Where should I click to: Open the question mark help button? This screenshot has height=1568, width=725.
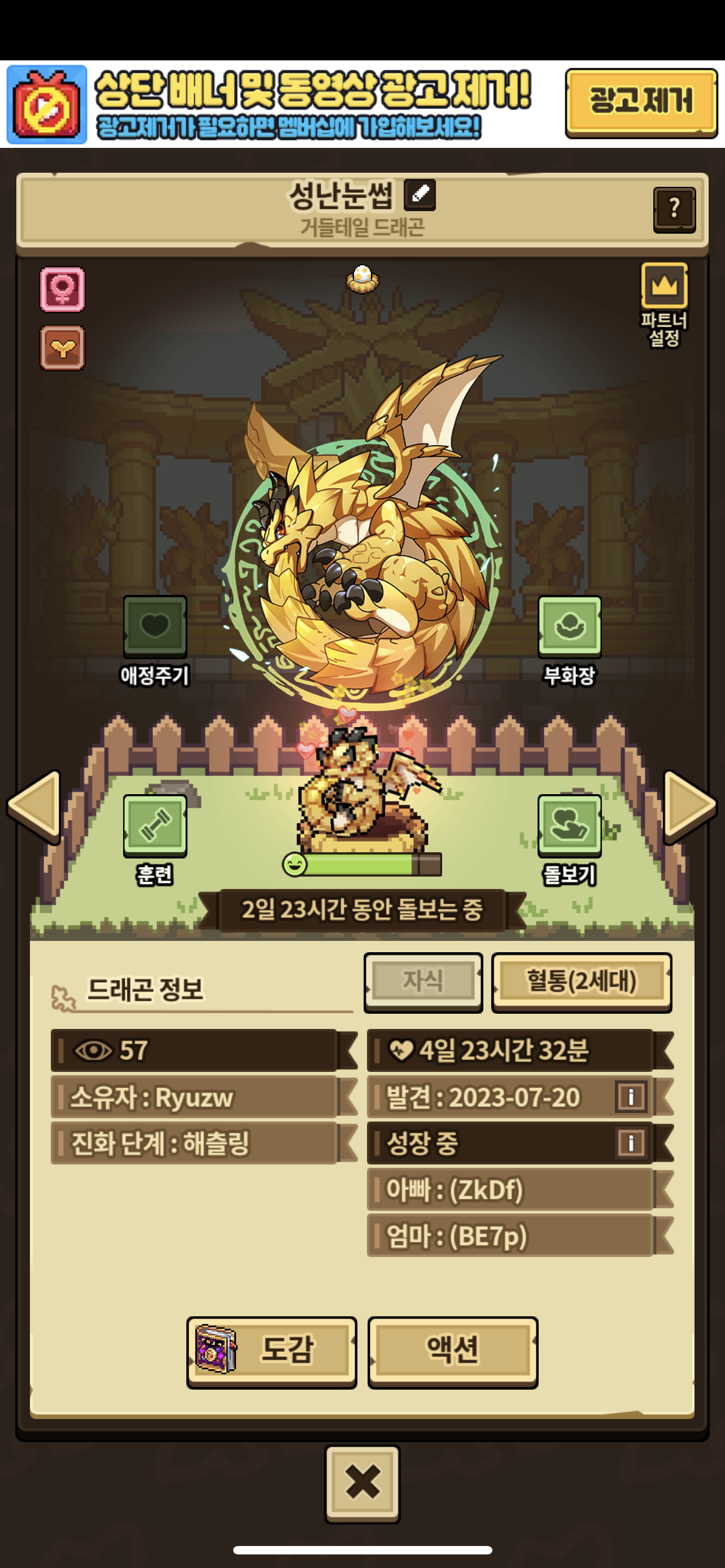[x=674, y=209]
